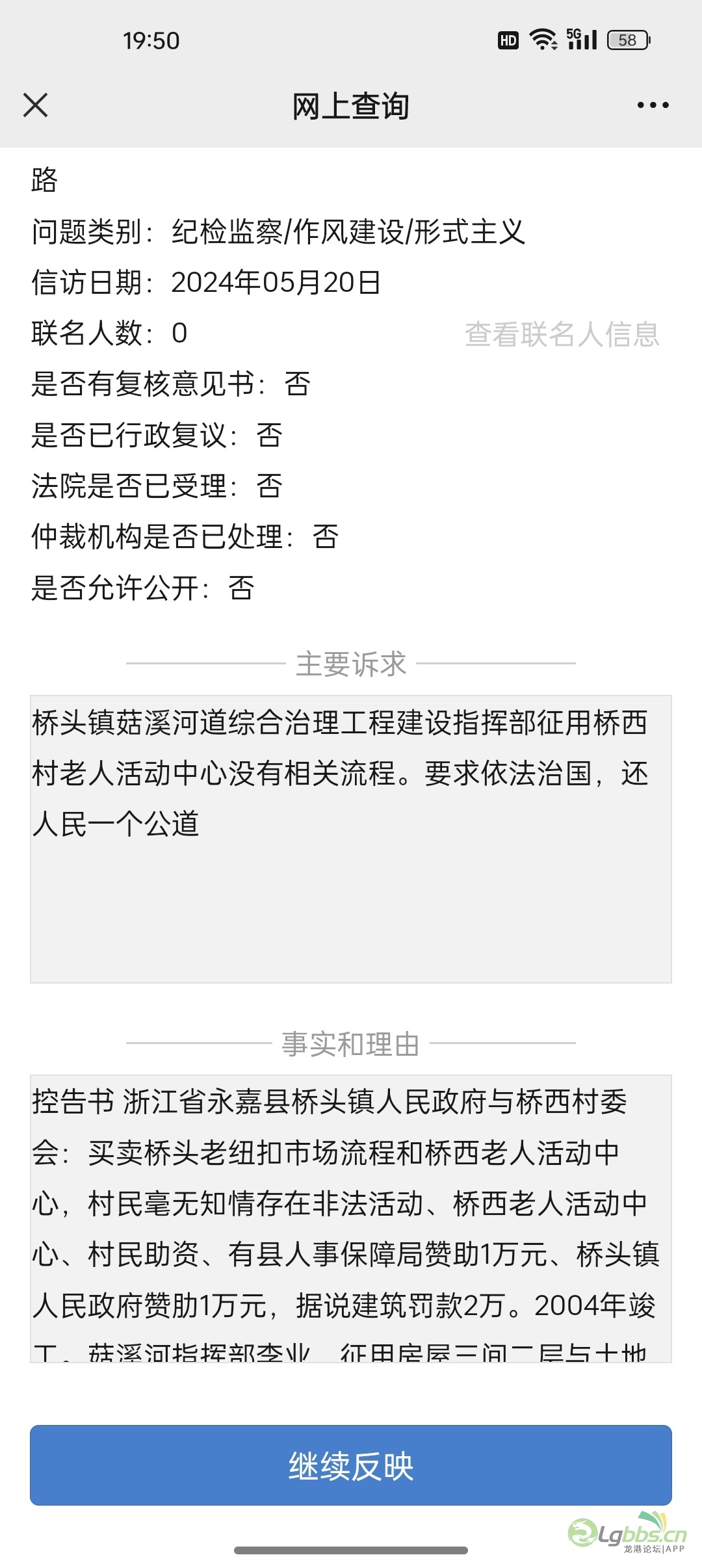The image size is (702, 1568).
Task: Tap the 继续反映 button
Action: click(x=351, y=1466)
